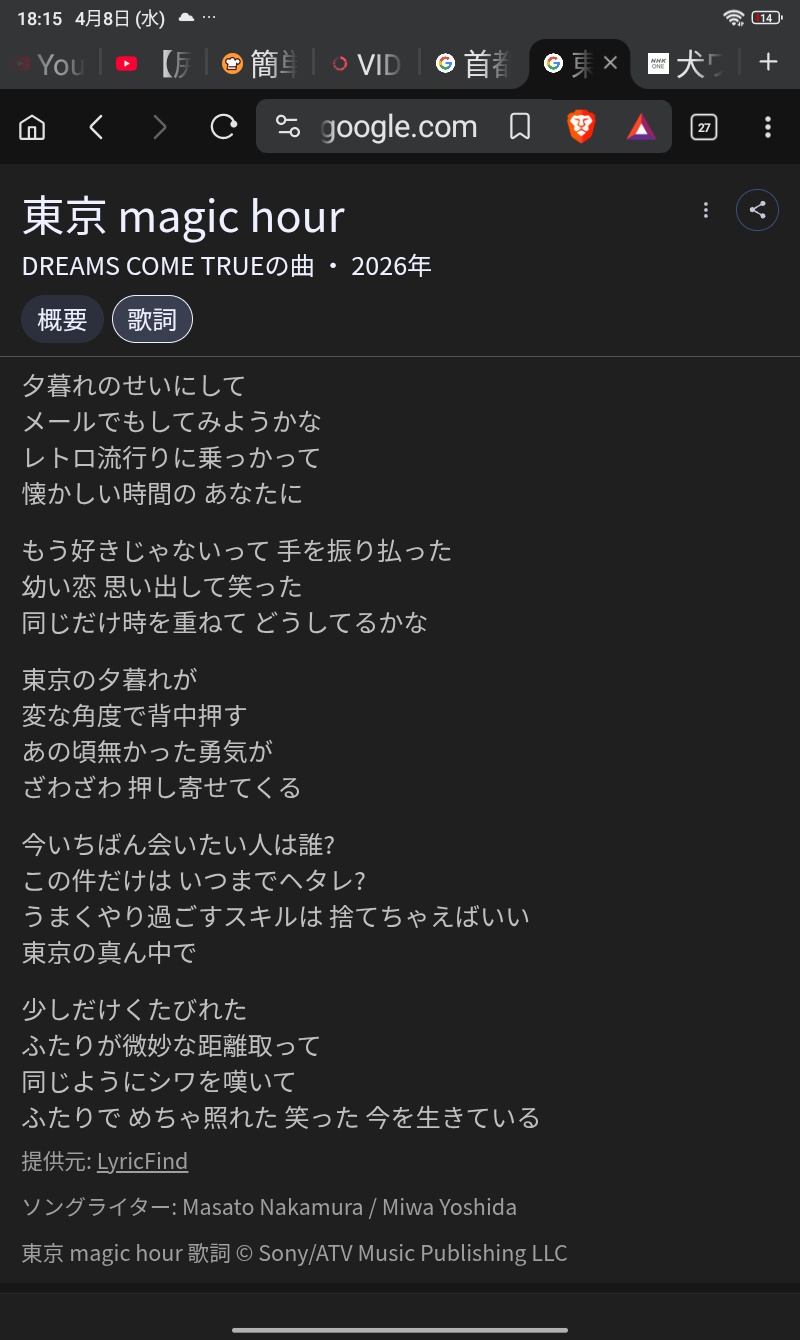Bookmark this page
Viewport: 800px width, 1340px height.
pos(520,127)
